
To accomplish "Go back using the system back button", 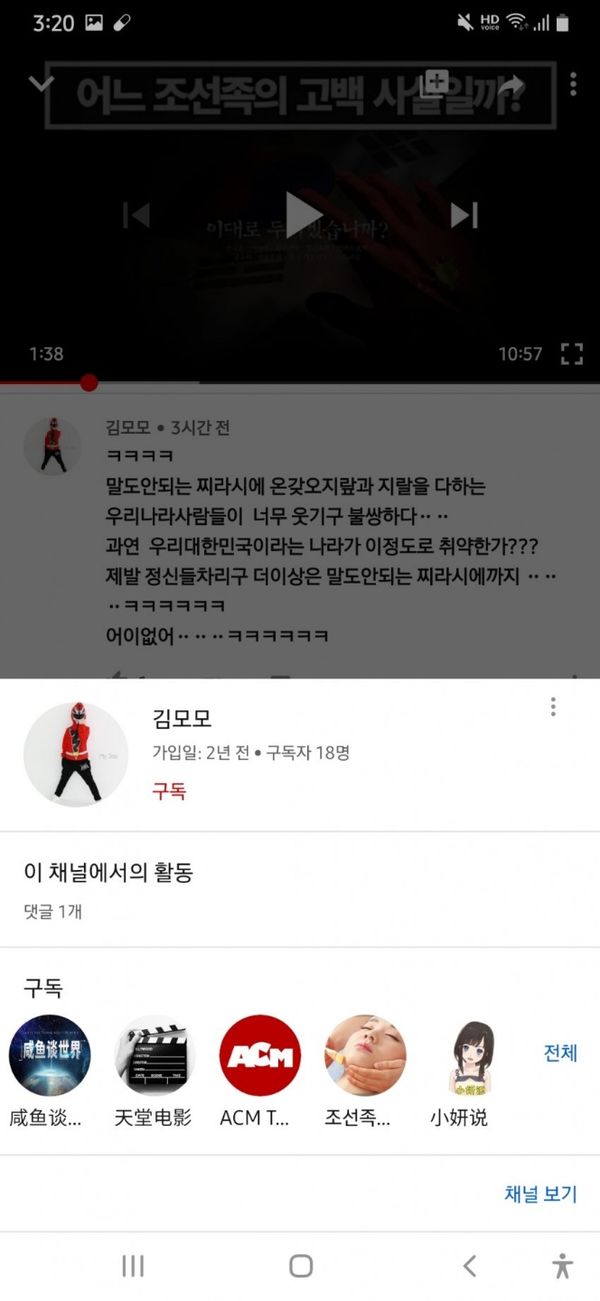I will coord(469,1266).
